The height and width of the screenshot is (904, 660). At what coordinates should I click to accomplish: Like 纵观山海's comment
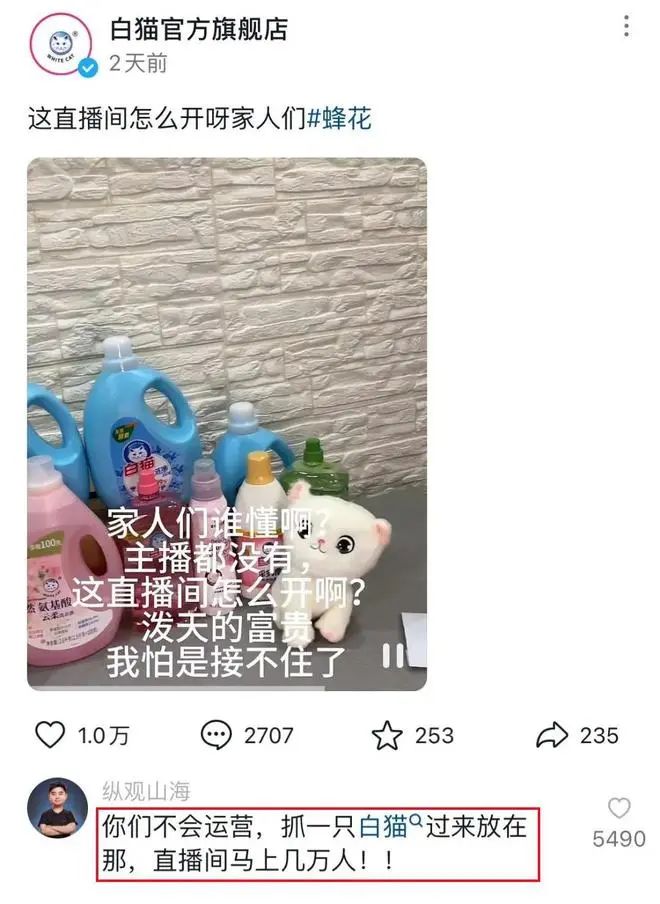tap(620, 808)
